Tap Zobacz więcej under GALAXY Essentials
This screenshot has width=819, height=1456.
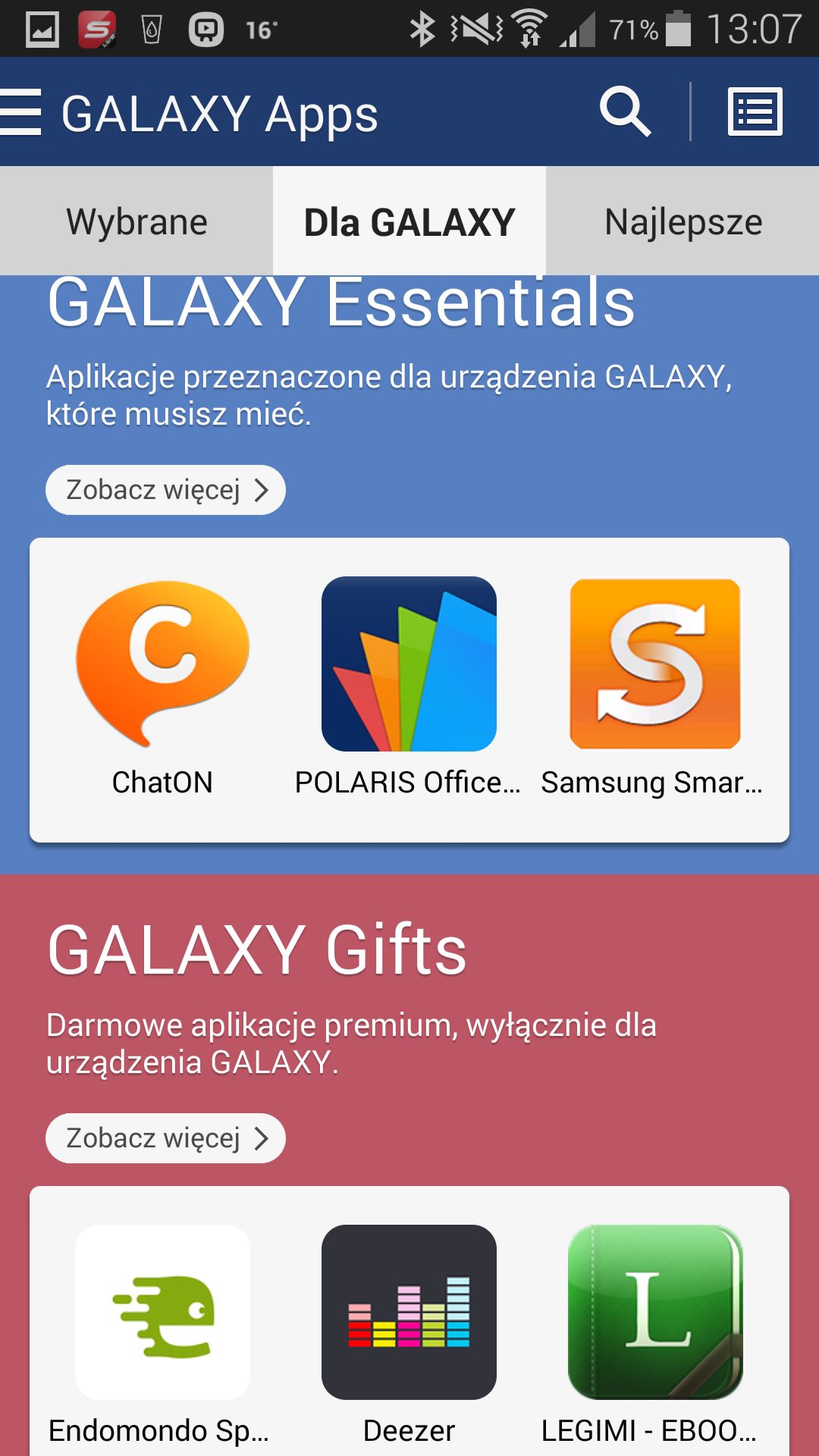(165, 490)
